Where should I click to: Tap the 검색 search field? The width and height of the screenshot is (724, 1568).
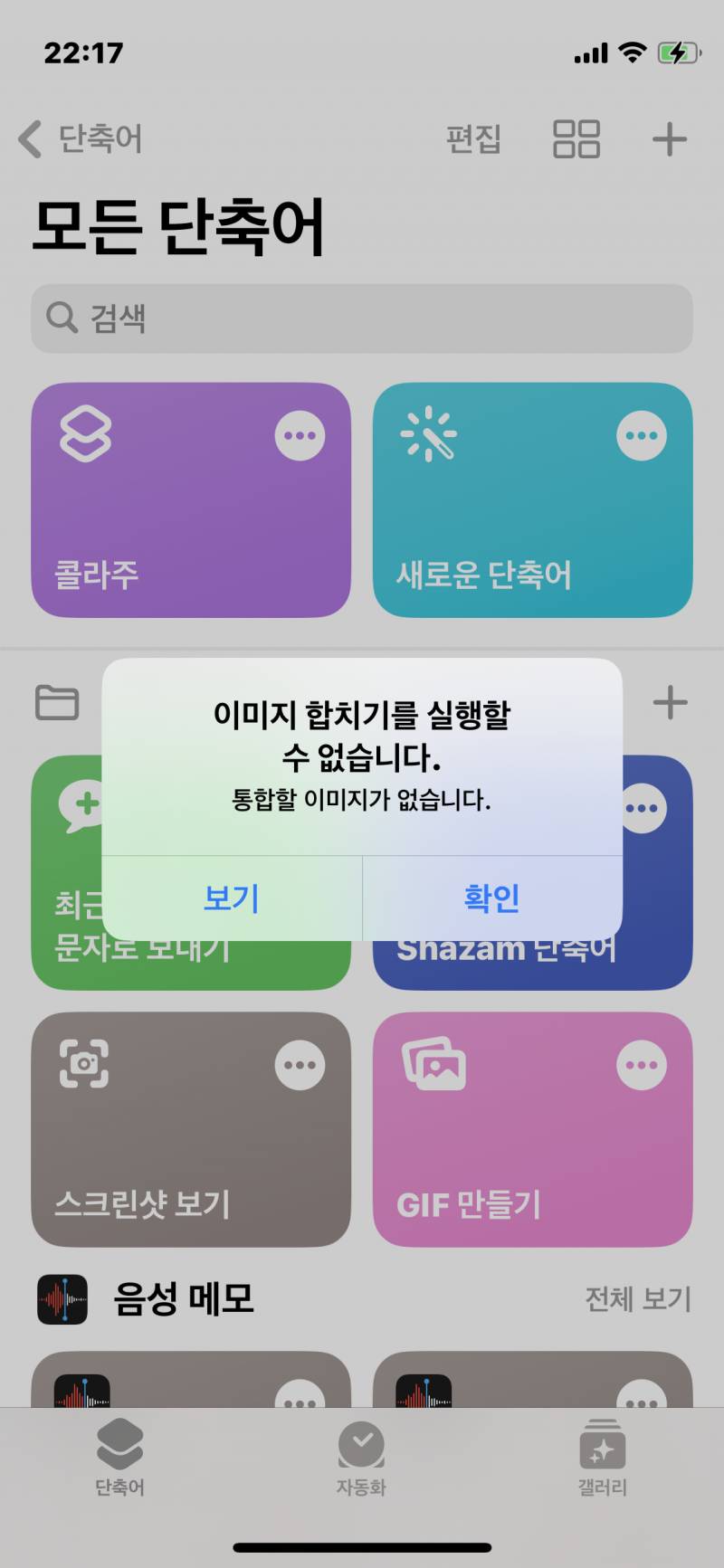pos(362,318)
